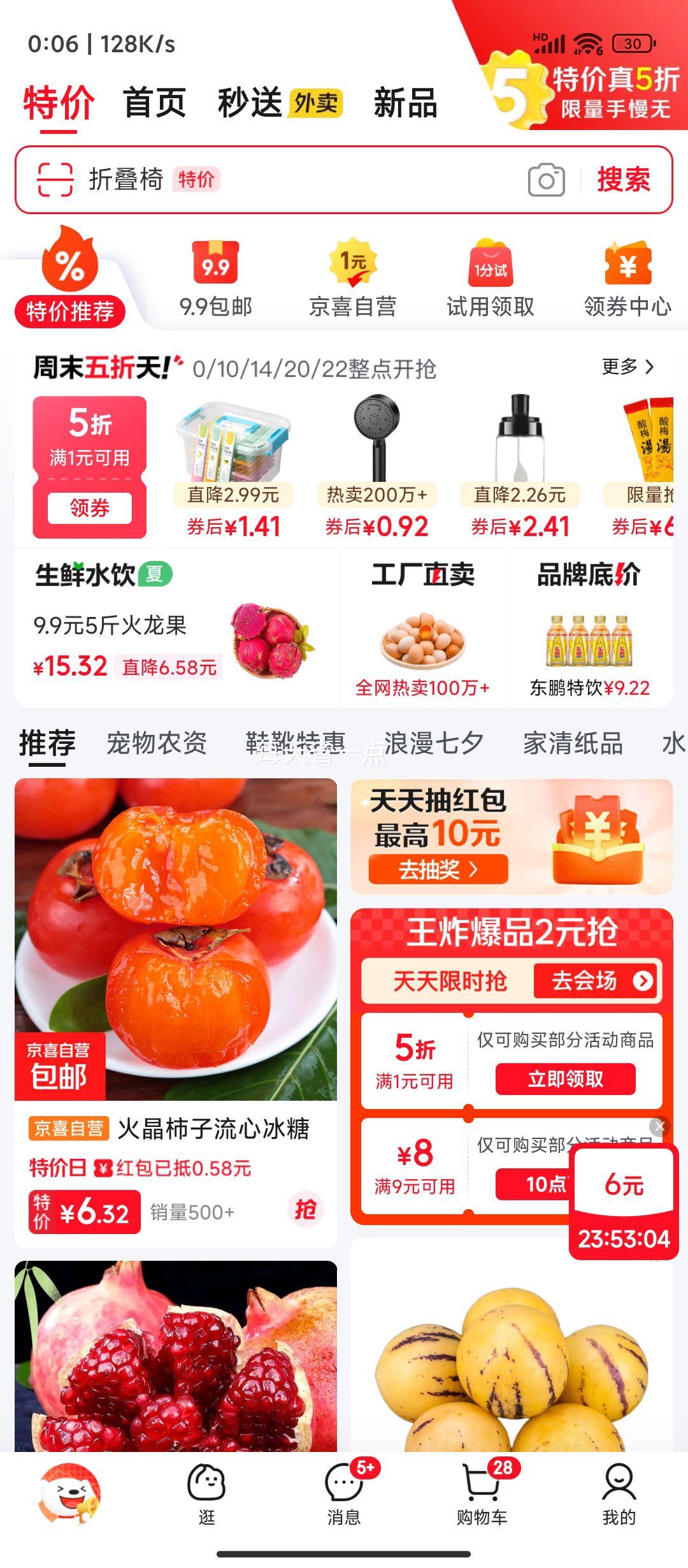This screenshot has height=1568, width=688.
Task: Open the 新品 top tab
Action: pyautogui.click(x=405, y=103)
